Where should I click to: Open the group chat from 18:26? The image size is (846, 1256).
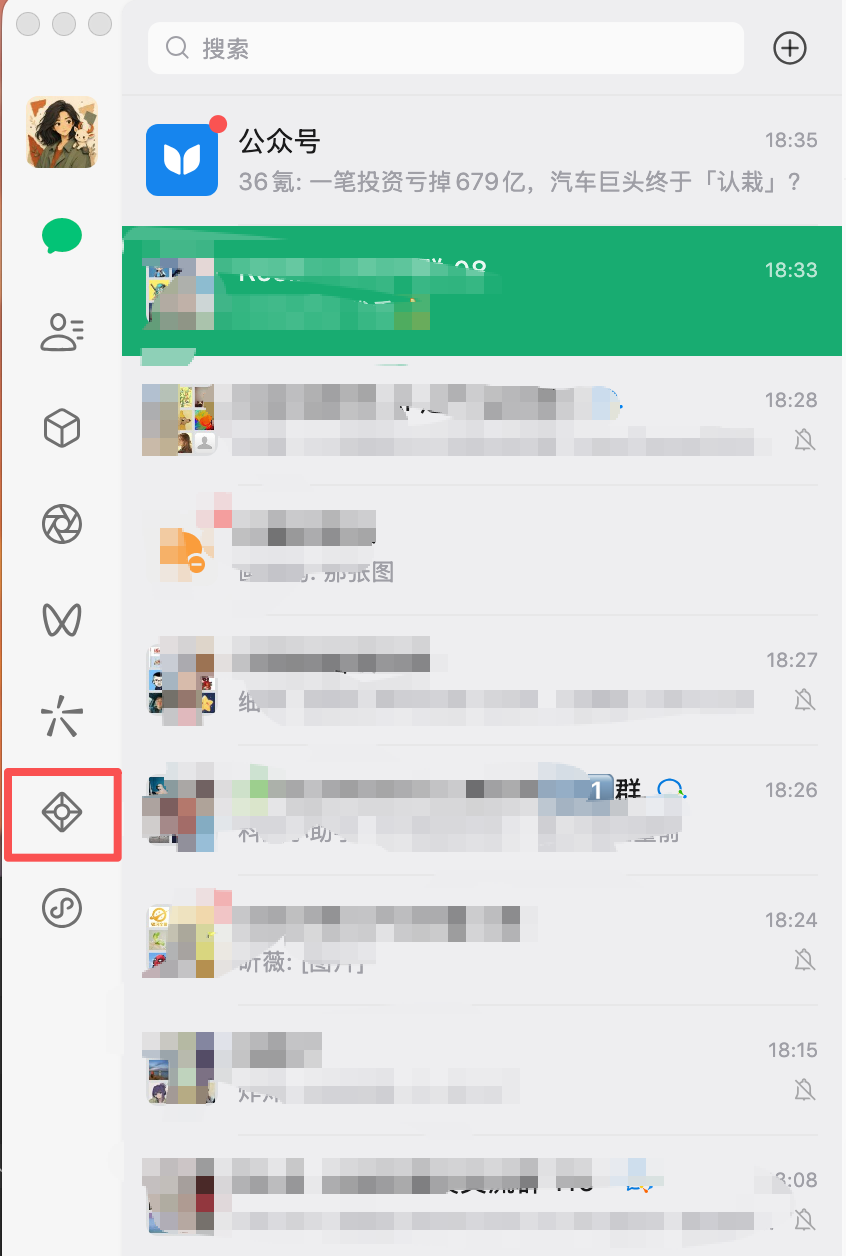482,810
